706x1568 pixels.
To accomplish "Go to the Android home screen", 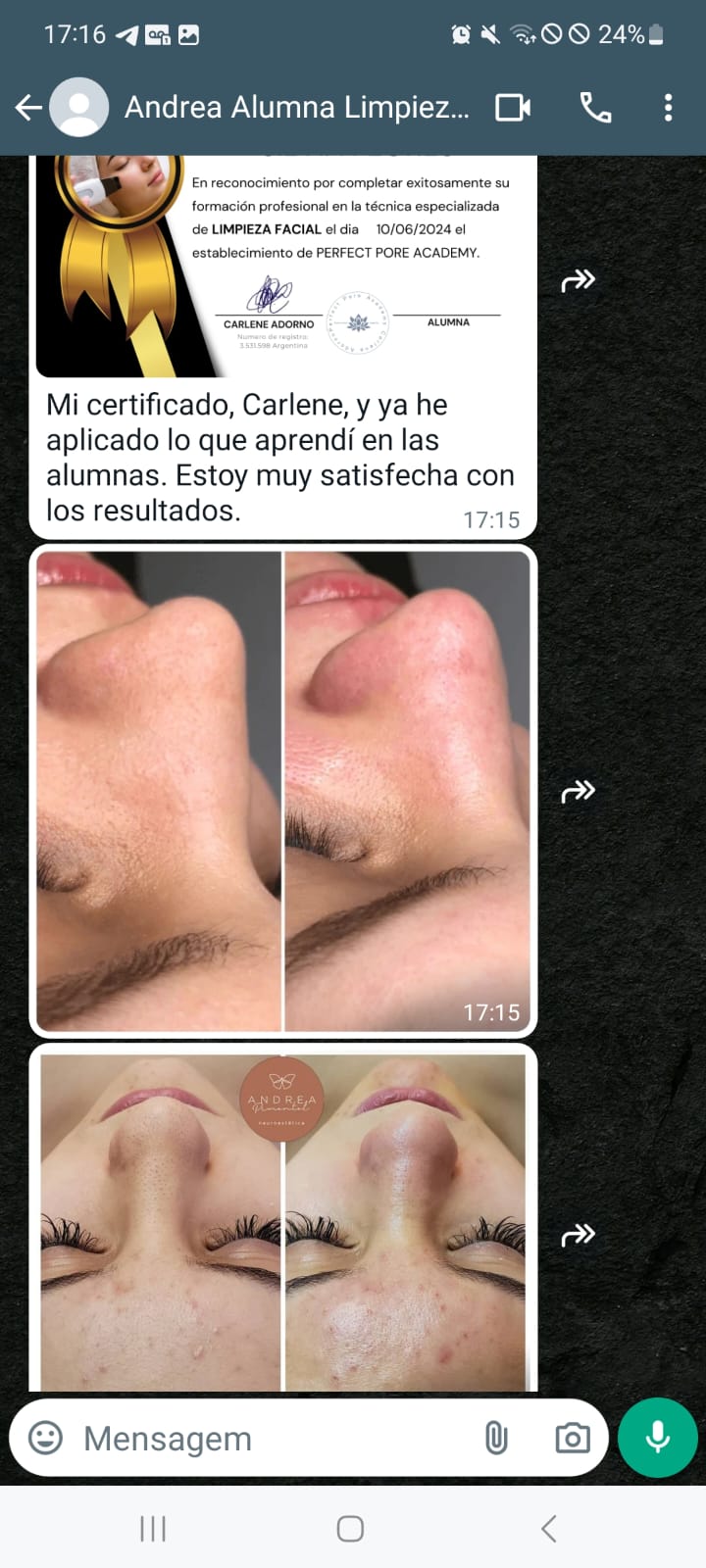I will 350,1529.
